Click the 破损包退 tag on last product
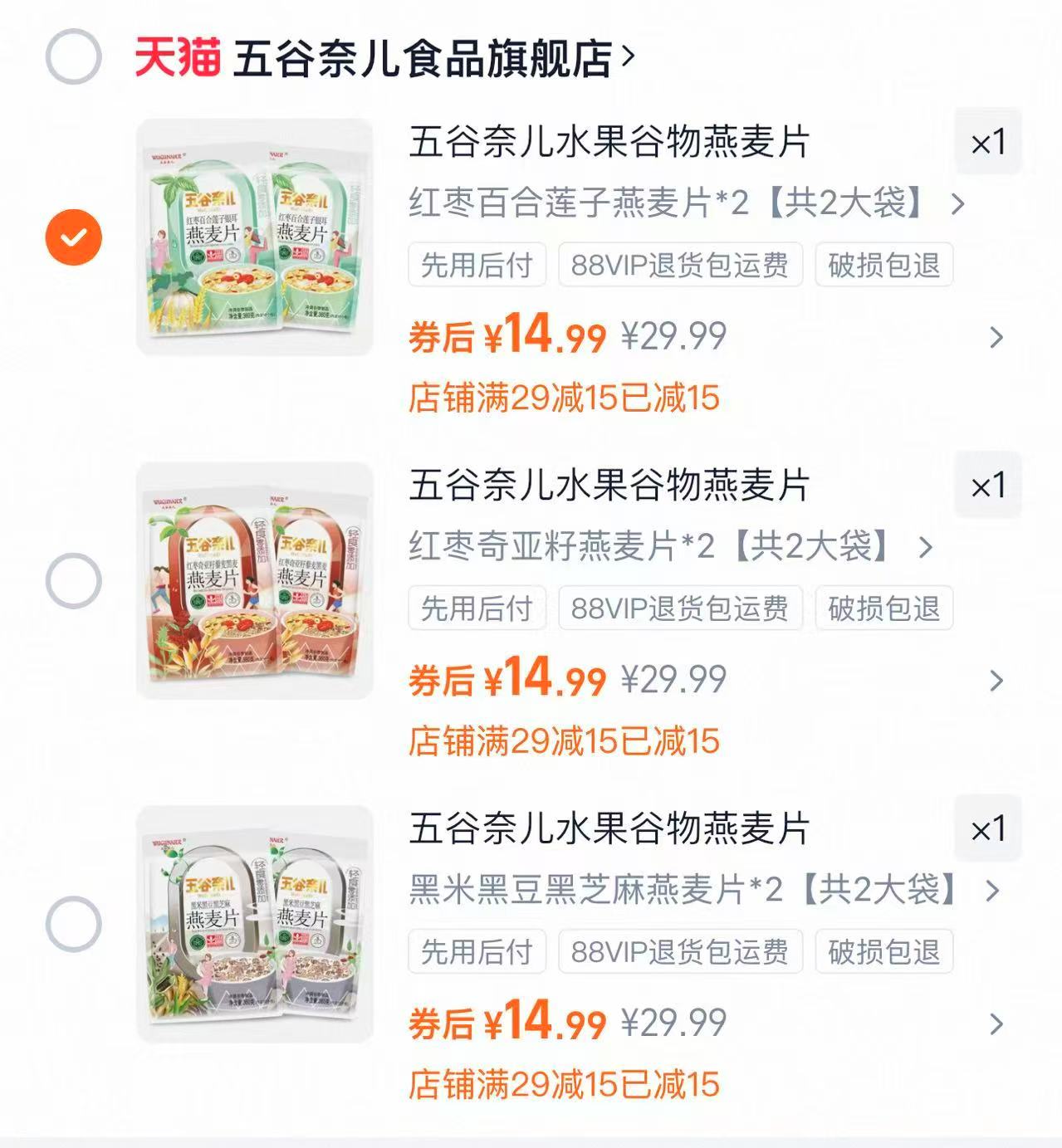The image size is (1062, 1148). 883,952
